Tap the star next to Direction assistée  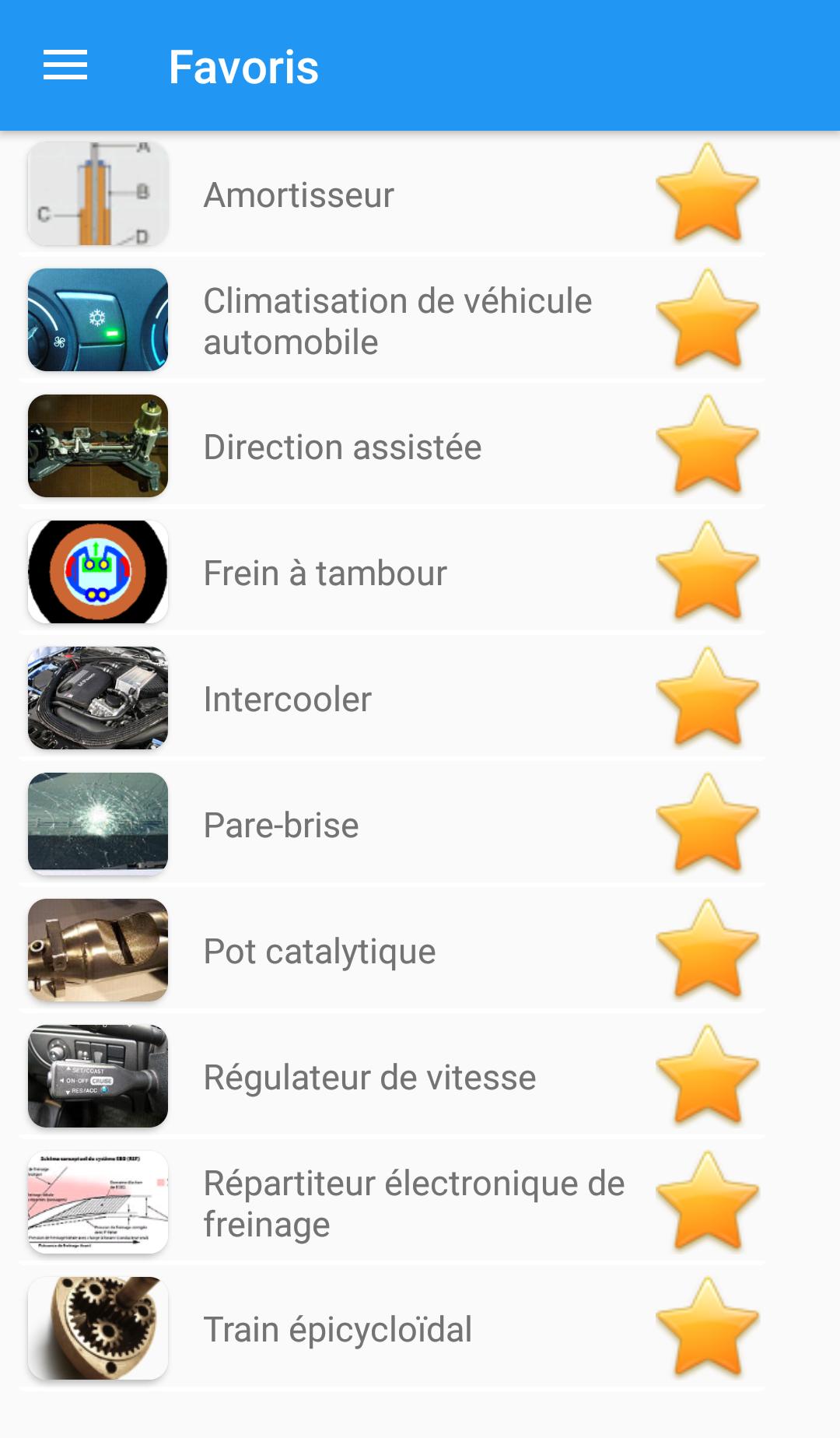[x=707, y=445]
